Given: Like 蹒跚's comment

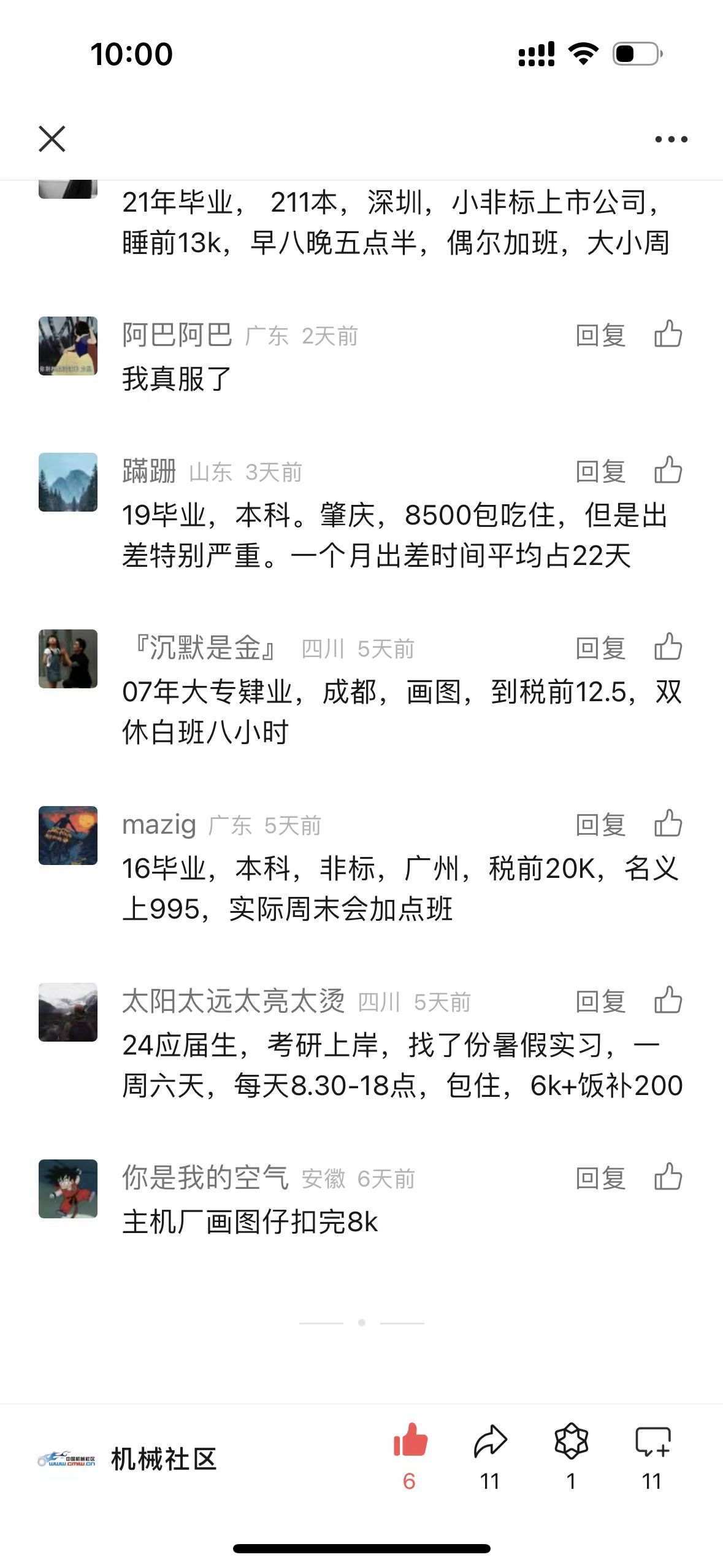Looking at the screenshot, I should 668,471.
